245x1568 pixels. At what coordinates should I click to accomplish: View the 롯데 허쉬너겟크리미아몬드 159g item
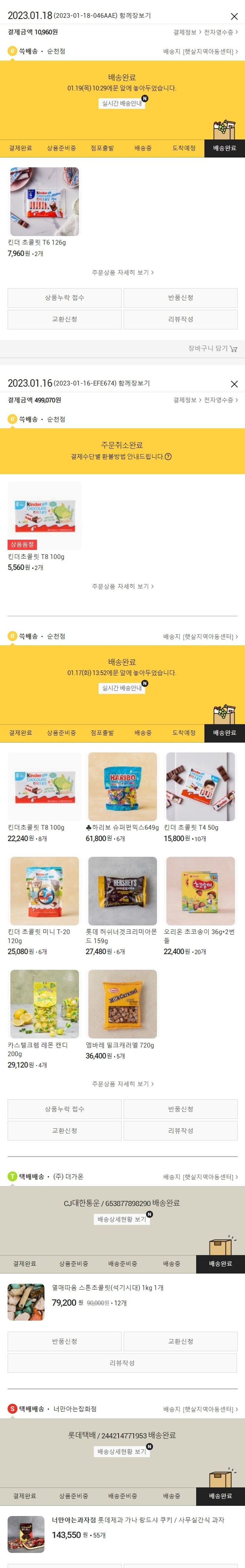pyautogui.click(x=122, y=891)
